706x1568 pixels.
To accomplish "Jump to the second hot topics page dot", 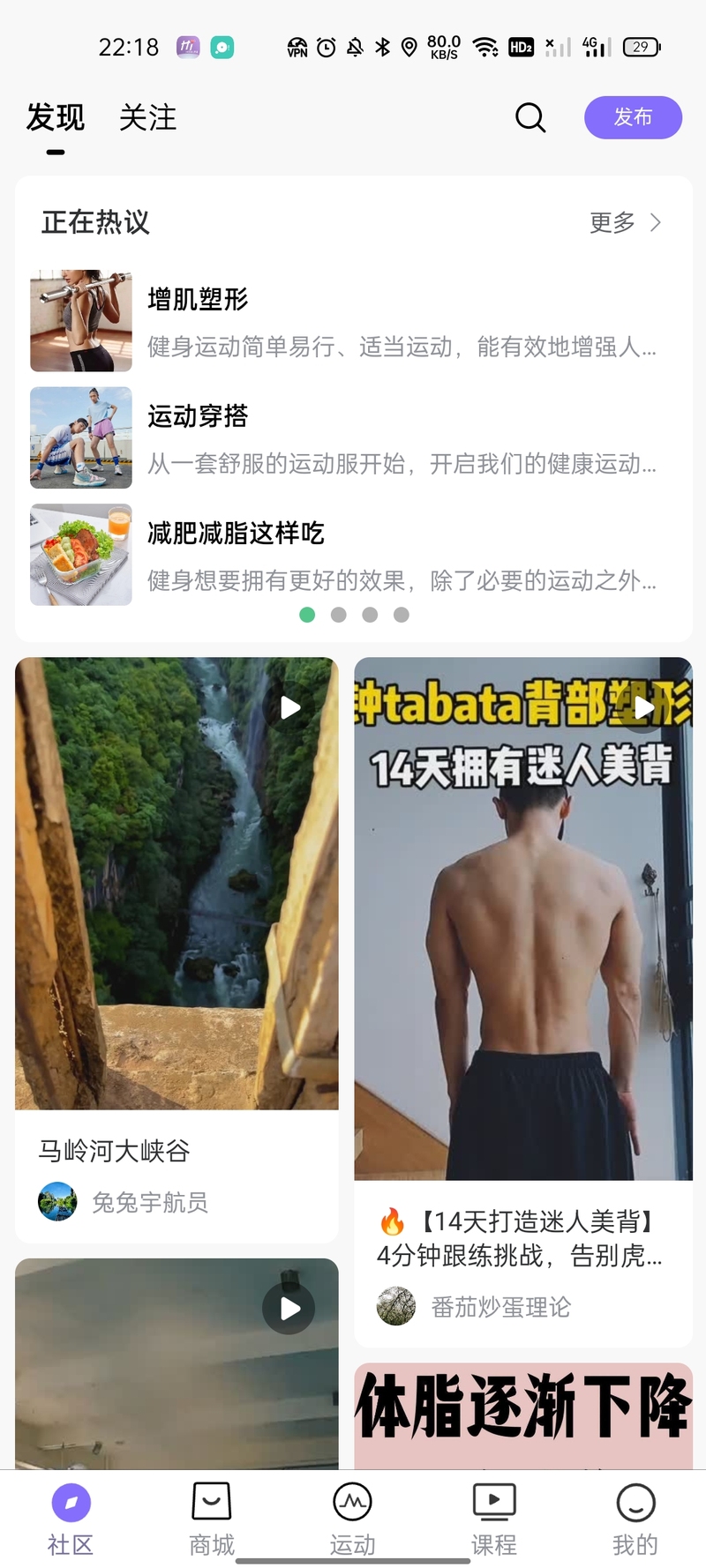I will click(339, 615).
